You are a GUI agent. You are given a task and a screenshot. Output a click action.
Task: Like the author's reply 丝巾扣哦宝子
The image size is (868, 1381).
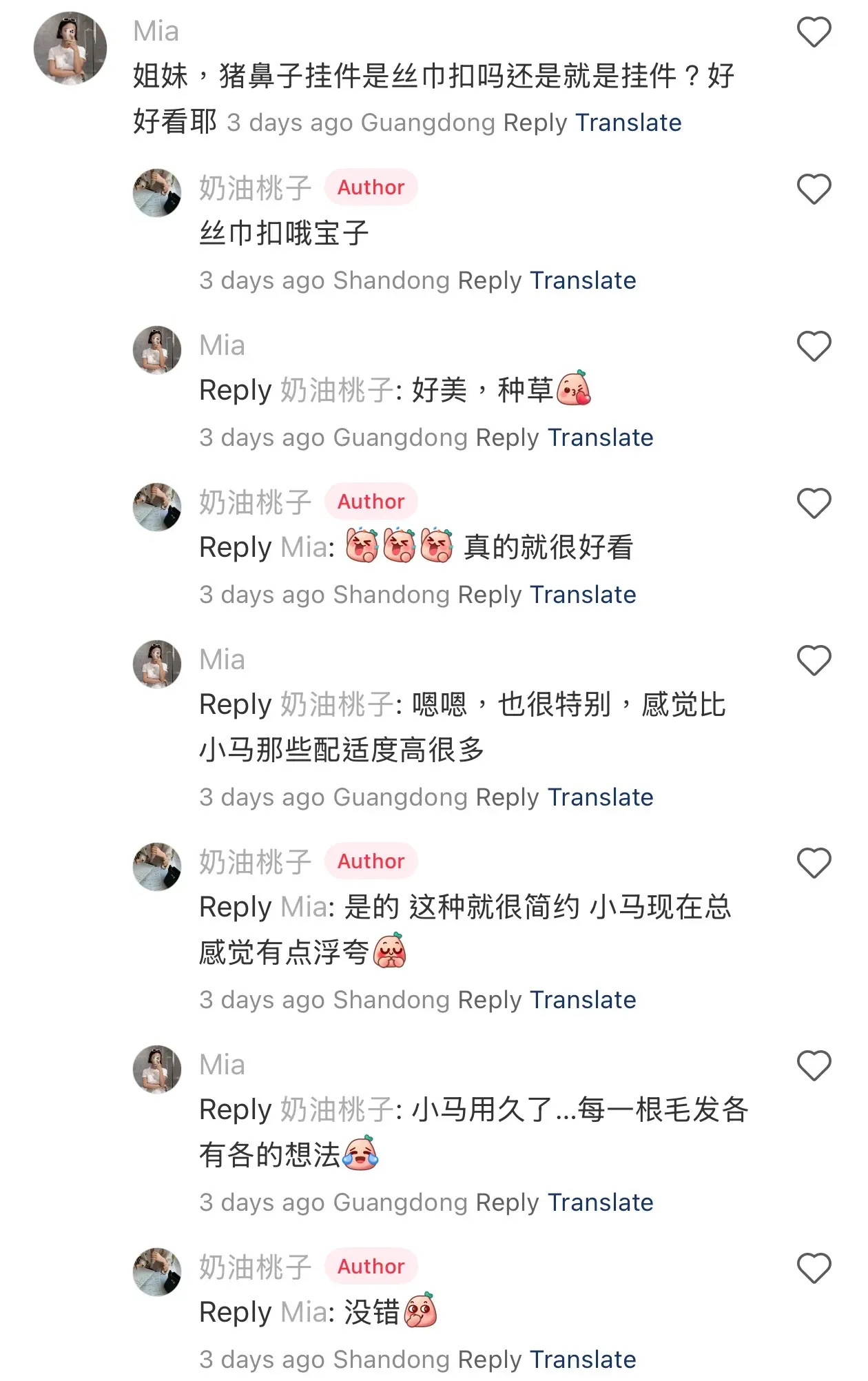coord(814,189)
